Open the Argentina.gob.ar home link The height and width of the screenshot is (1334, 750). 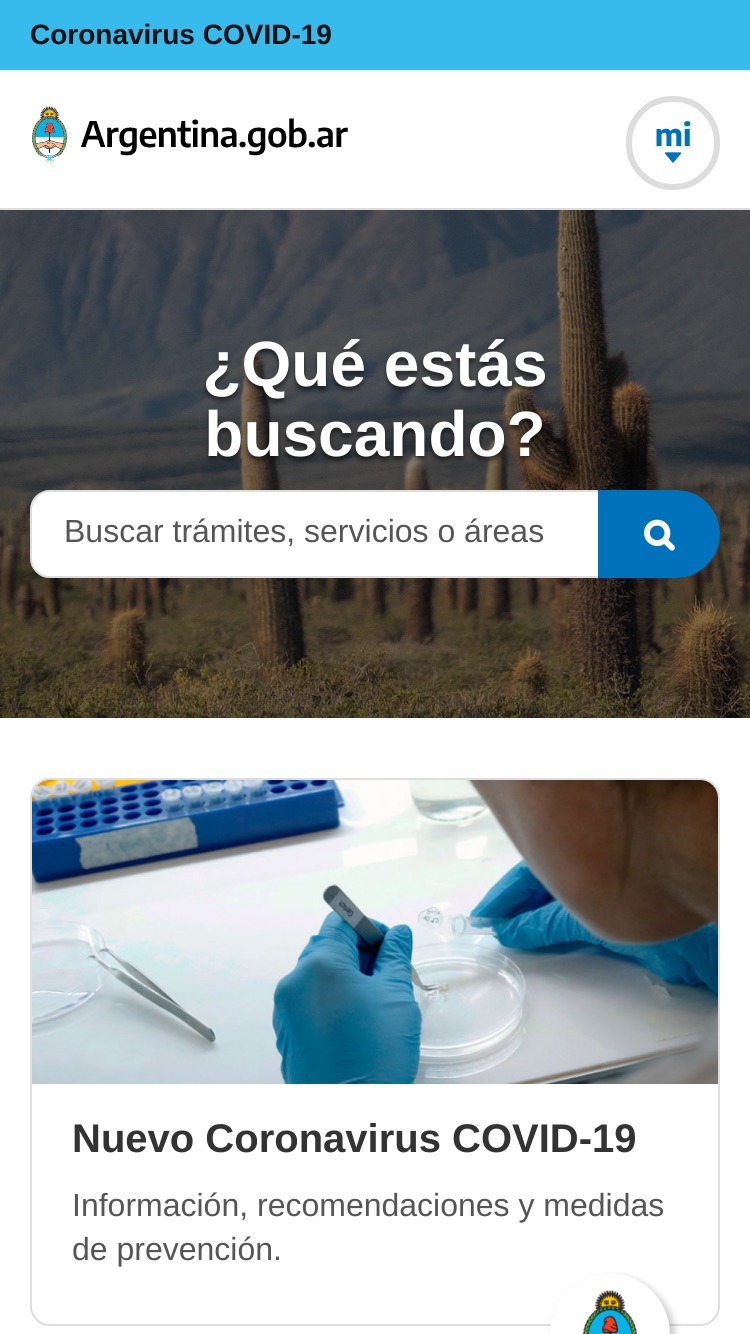coord(189,134)
